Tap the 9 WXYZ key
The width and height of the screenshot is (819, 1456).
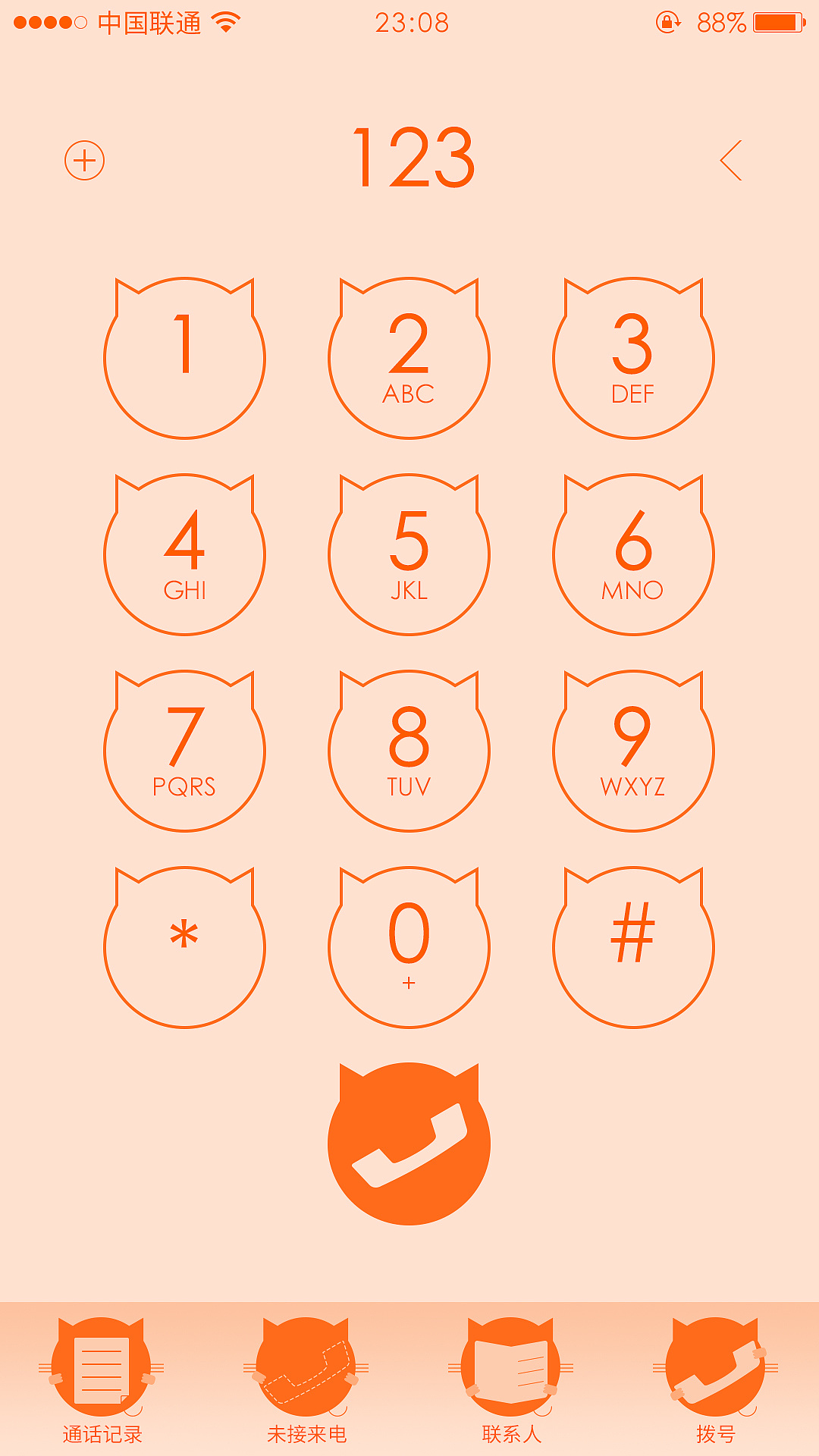click(633, 751)
